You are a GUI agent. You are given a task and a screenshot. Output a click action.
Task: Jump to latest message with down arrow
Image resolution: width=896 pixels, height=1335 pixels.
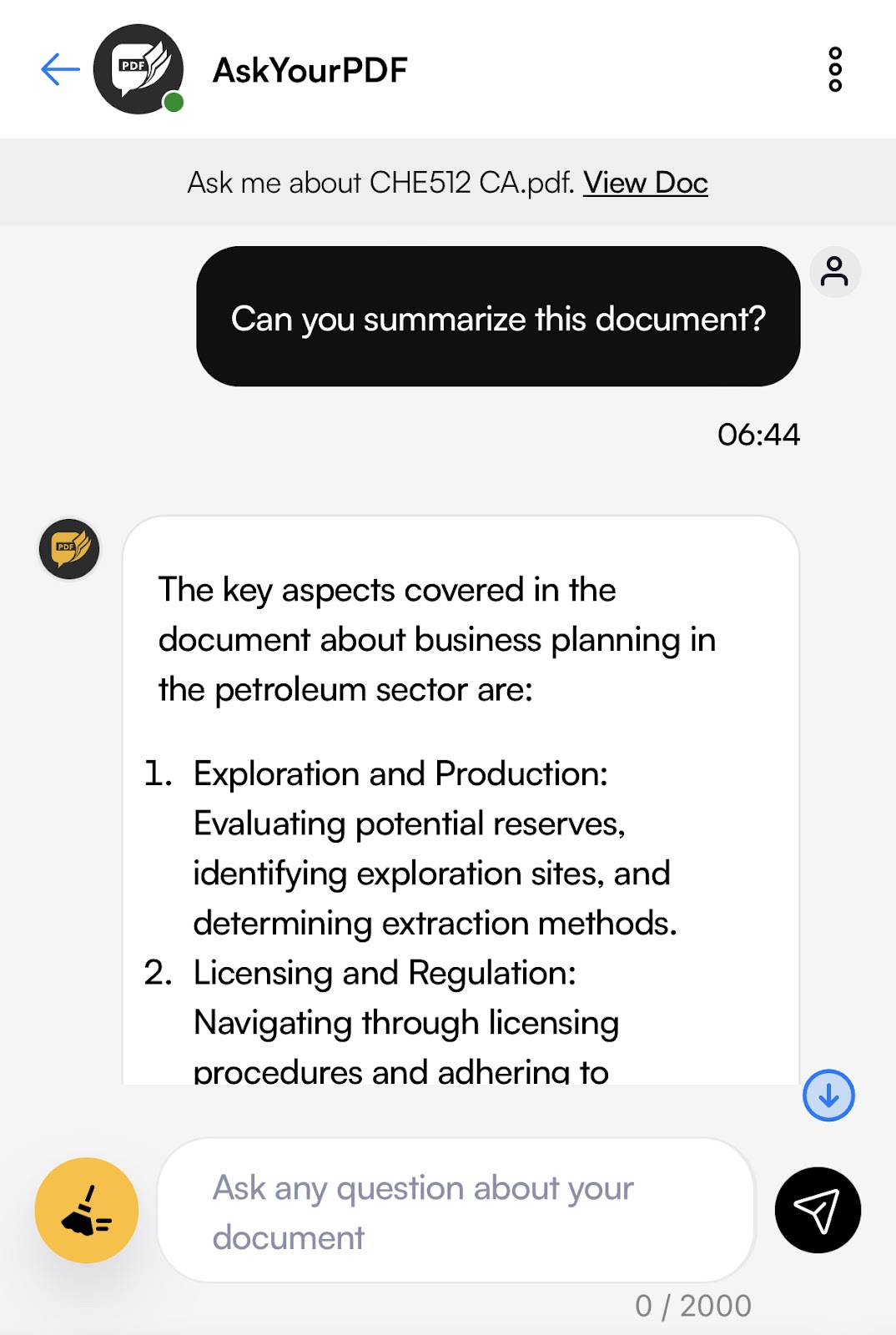pyautogui.click(x=828, y=1095)
